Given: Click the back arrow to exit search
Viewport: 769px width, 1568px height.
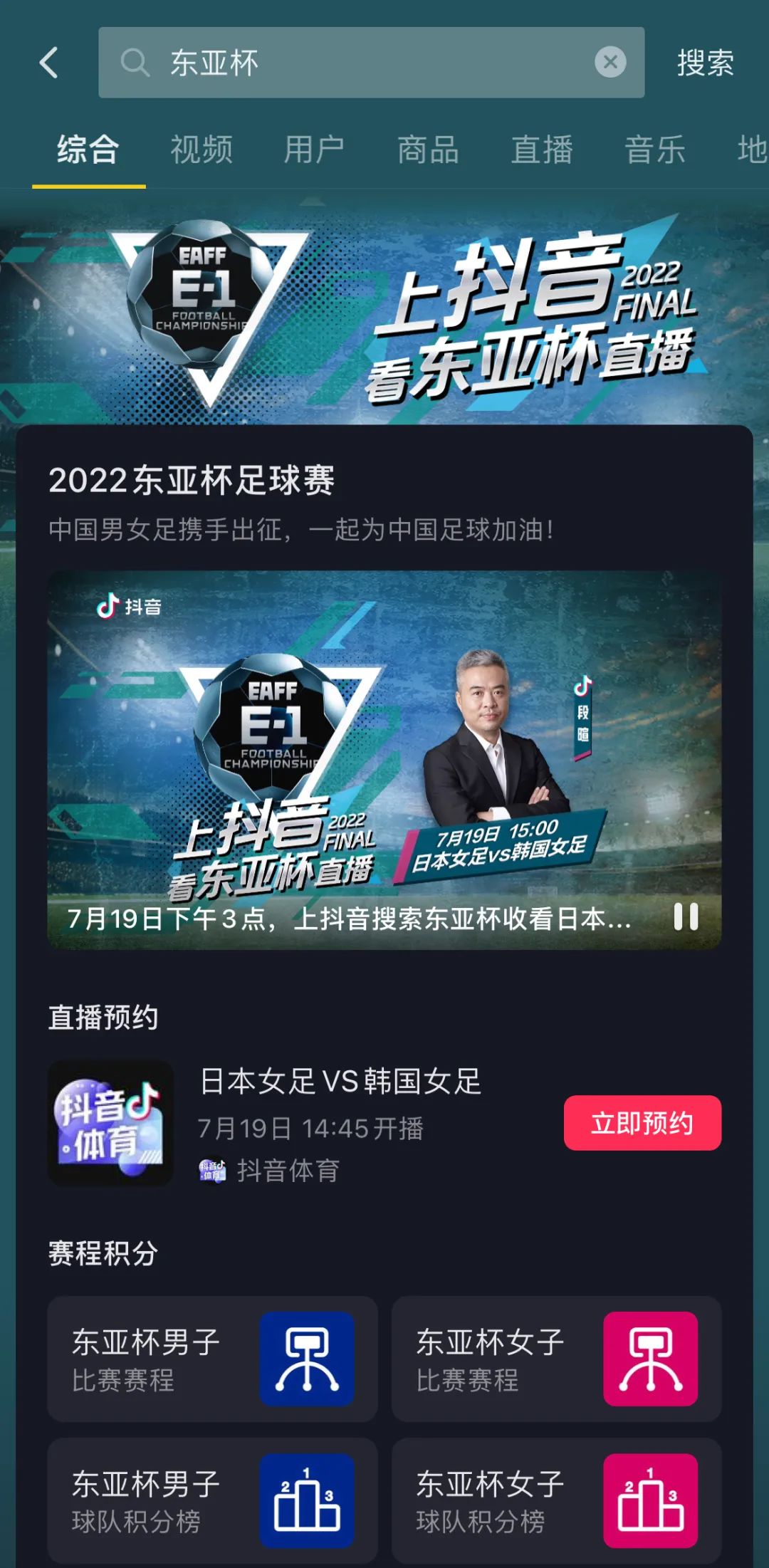Looking at the screenshot, I should tap(47, 63).
